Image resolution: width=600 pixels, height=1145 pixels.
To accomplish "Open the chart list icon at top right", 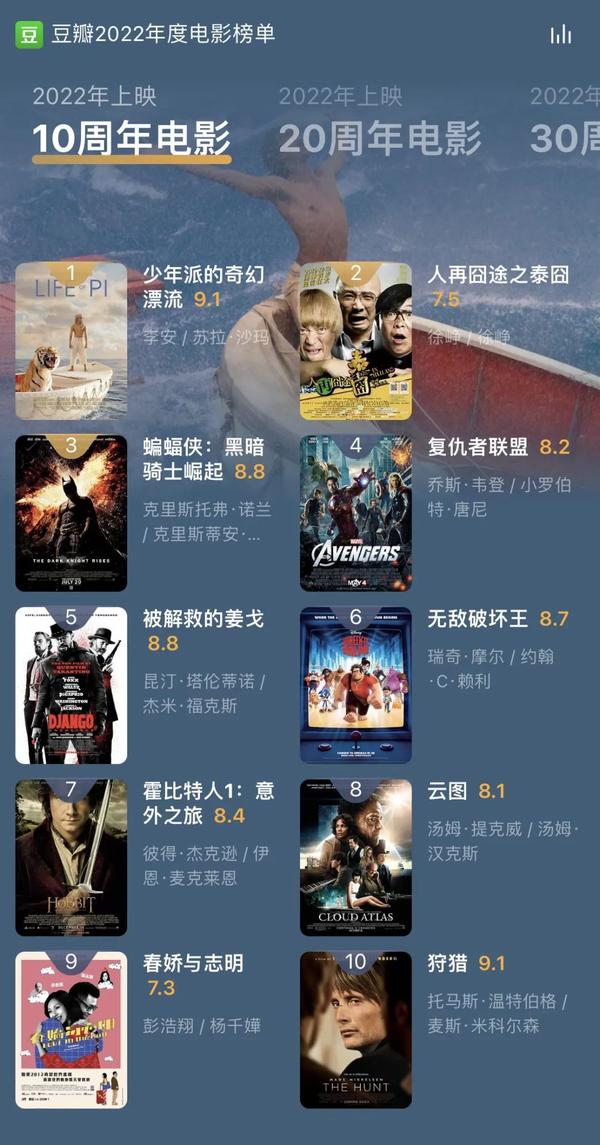I will point(561,34).
